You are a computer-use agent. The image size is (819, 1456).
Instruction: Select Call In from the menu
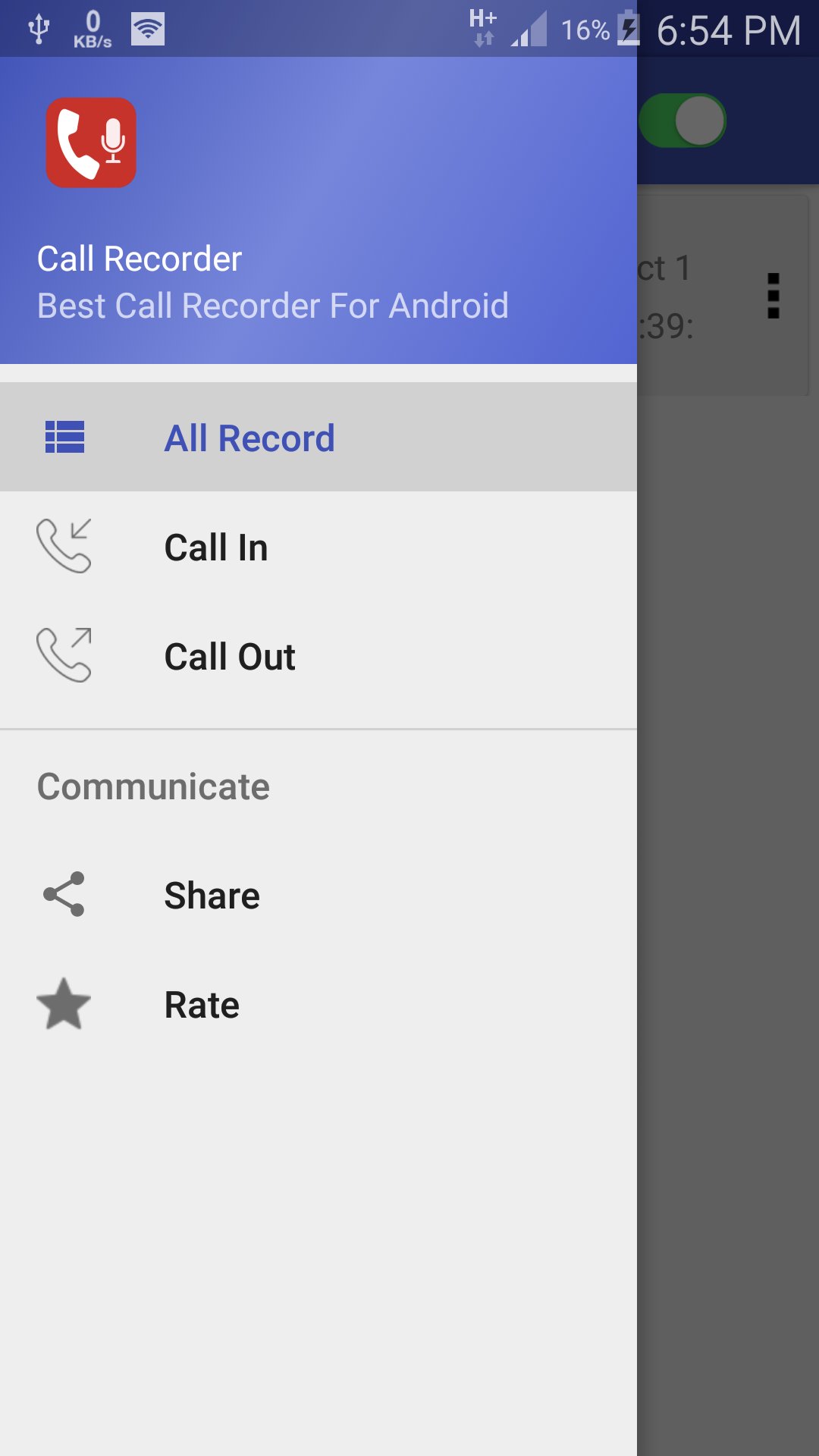point(216,546)
